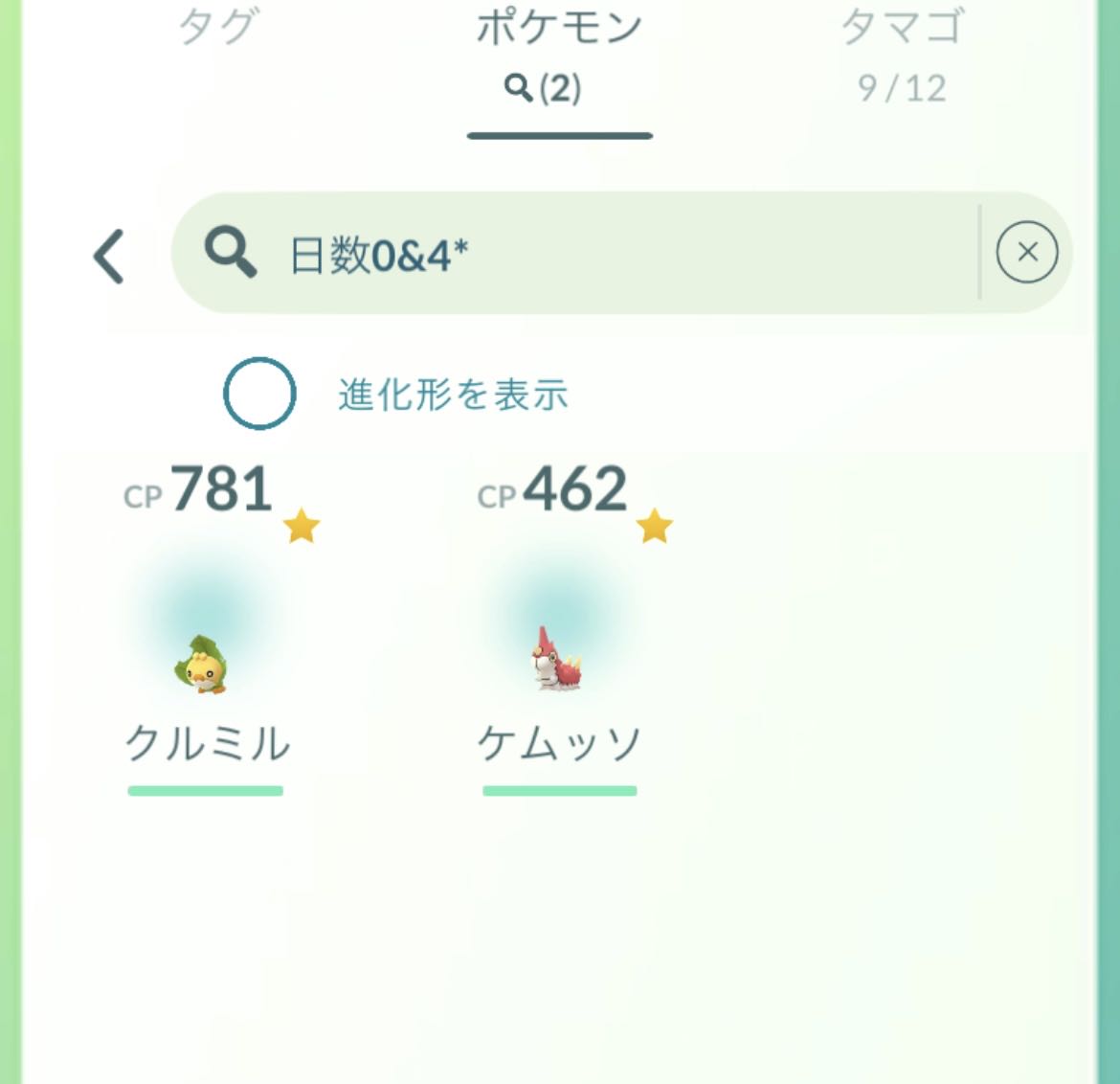
Task: Clear the search query
Action: point(1026,253)
